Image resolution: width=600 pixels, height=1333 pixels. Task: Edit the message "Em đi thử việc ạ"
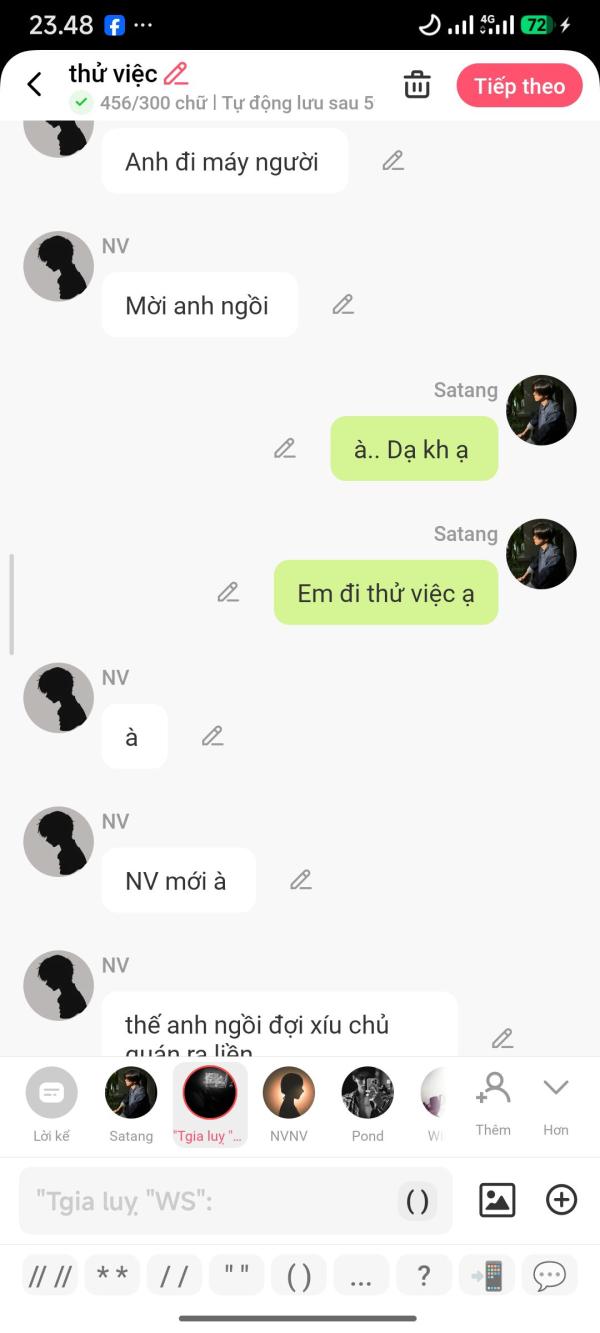tap(228, 592)
